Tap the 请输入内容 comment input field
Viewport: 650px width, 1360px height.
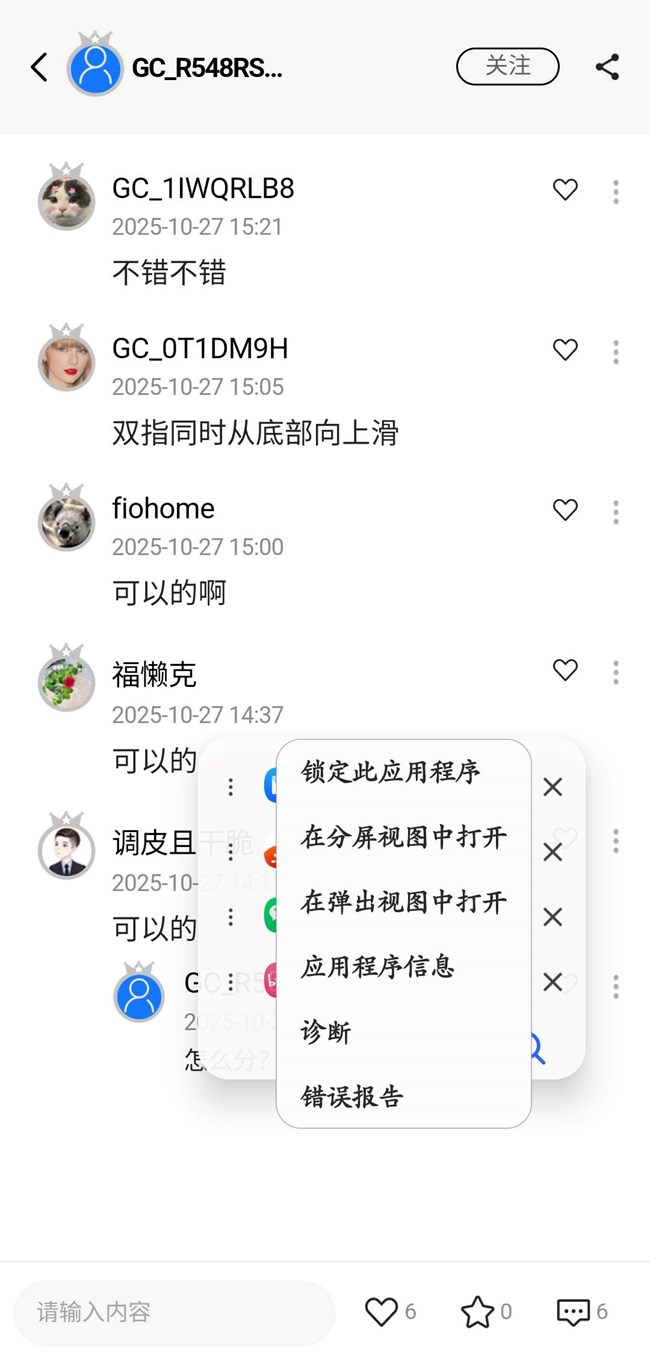tap(174, 1312)
